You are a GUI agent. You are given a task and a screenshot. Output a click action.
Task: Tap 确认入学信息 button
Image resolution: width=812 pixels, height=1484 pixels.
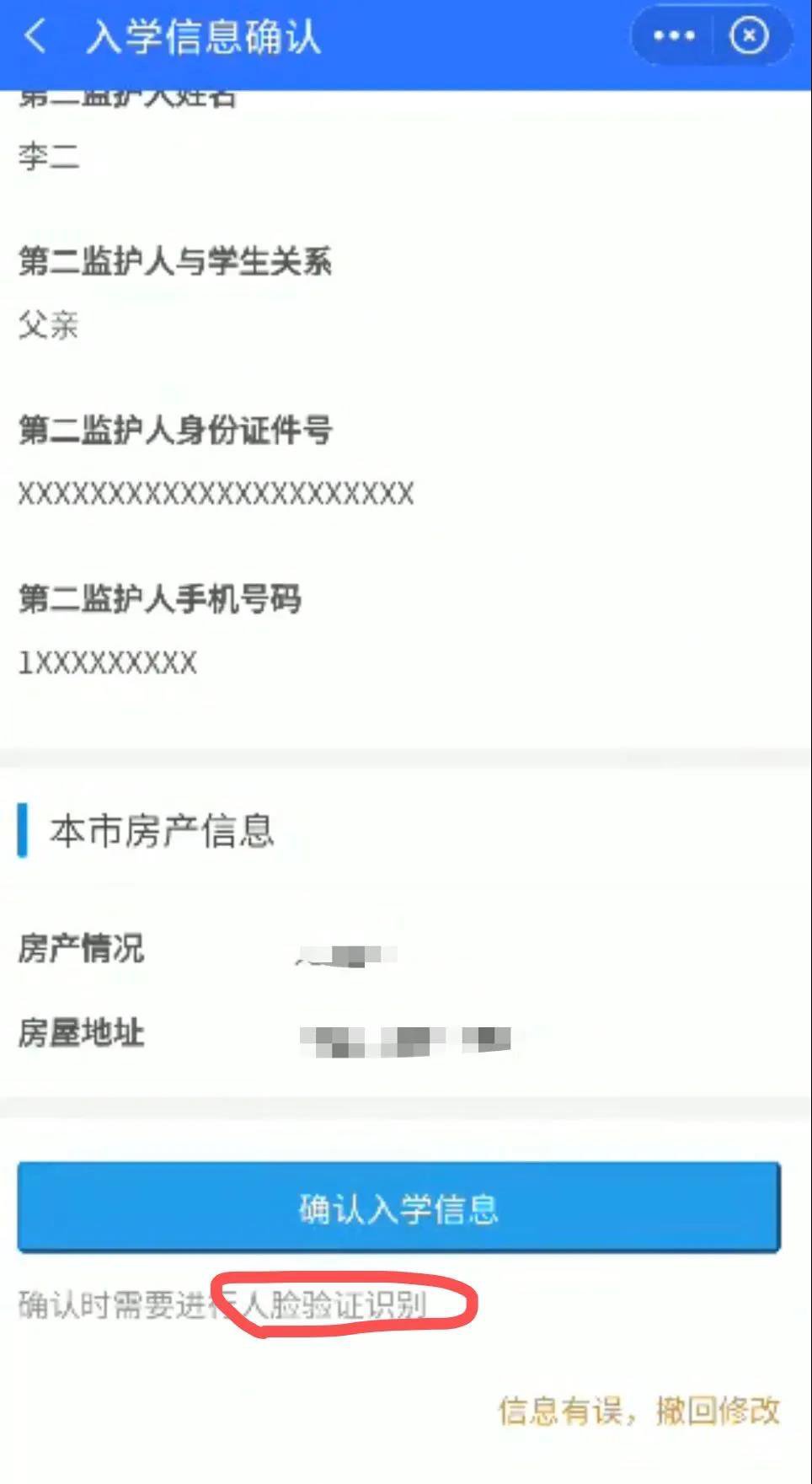click(398, 1208)
